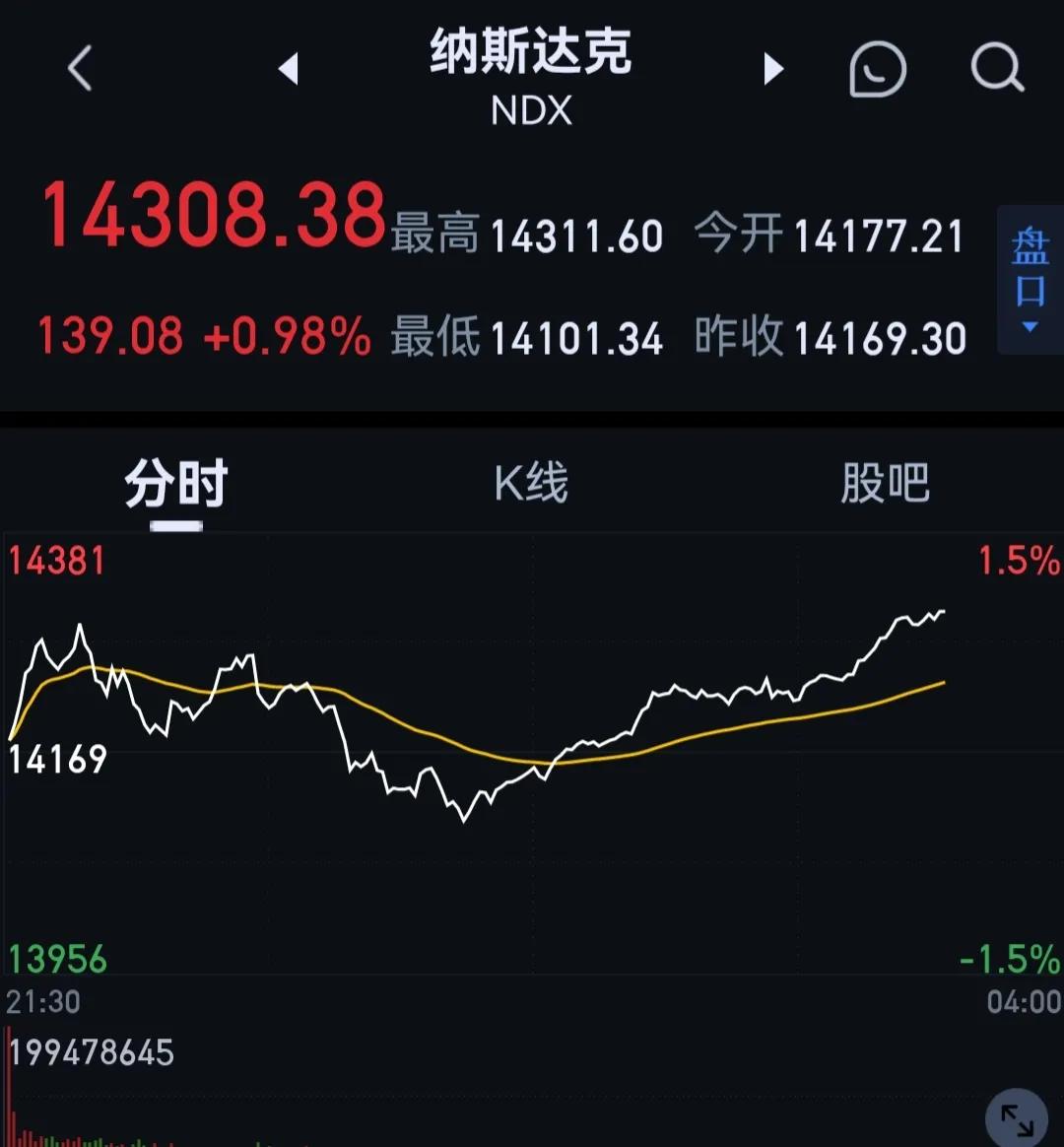This screenshot has height=1147, width=1064.
Task: Tap the phone contact icon in the header
Action: [x=876, y=67]
